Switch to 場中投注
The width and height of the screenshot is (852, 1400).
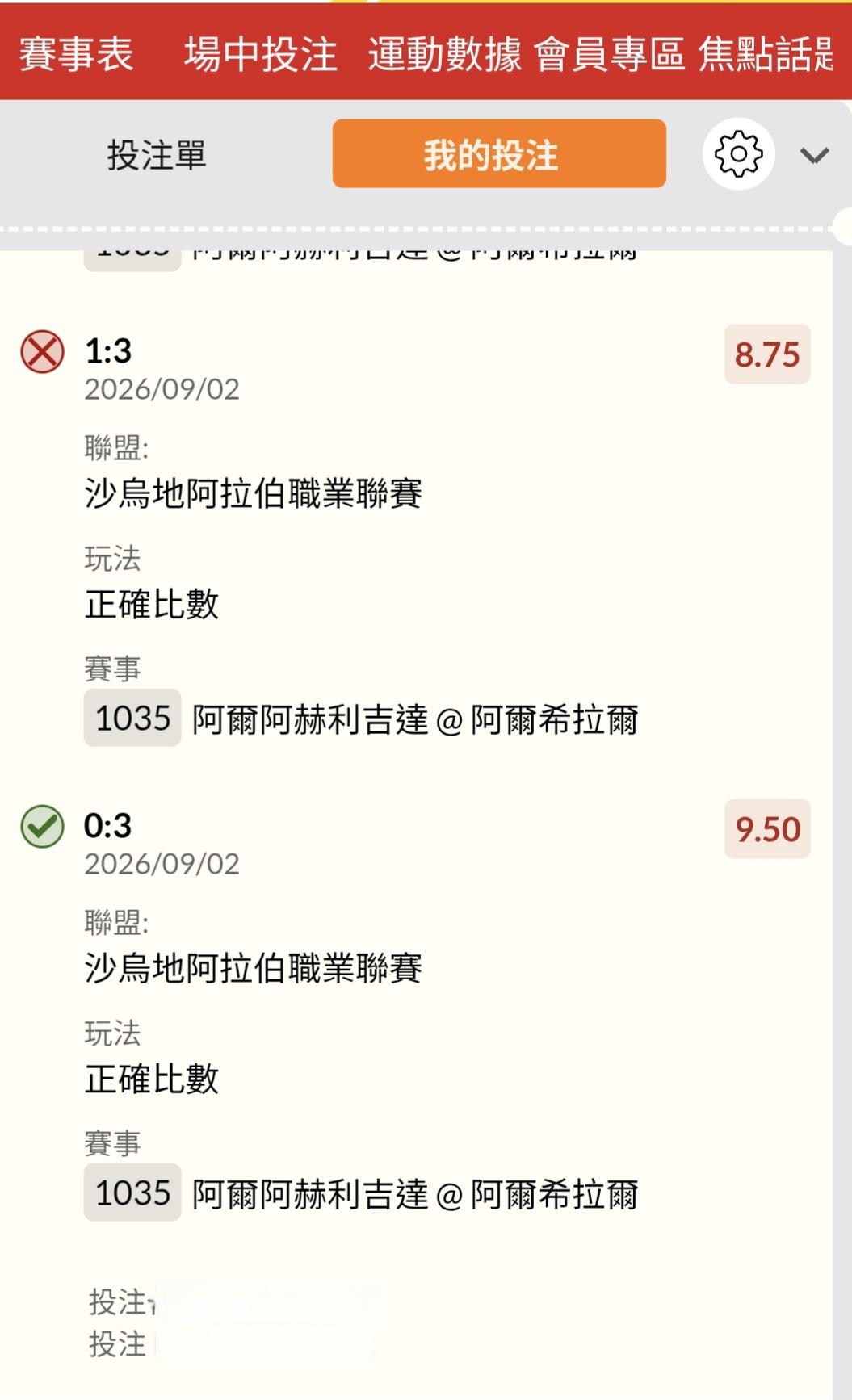pyautogui.click(x=260, y=55)
